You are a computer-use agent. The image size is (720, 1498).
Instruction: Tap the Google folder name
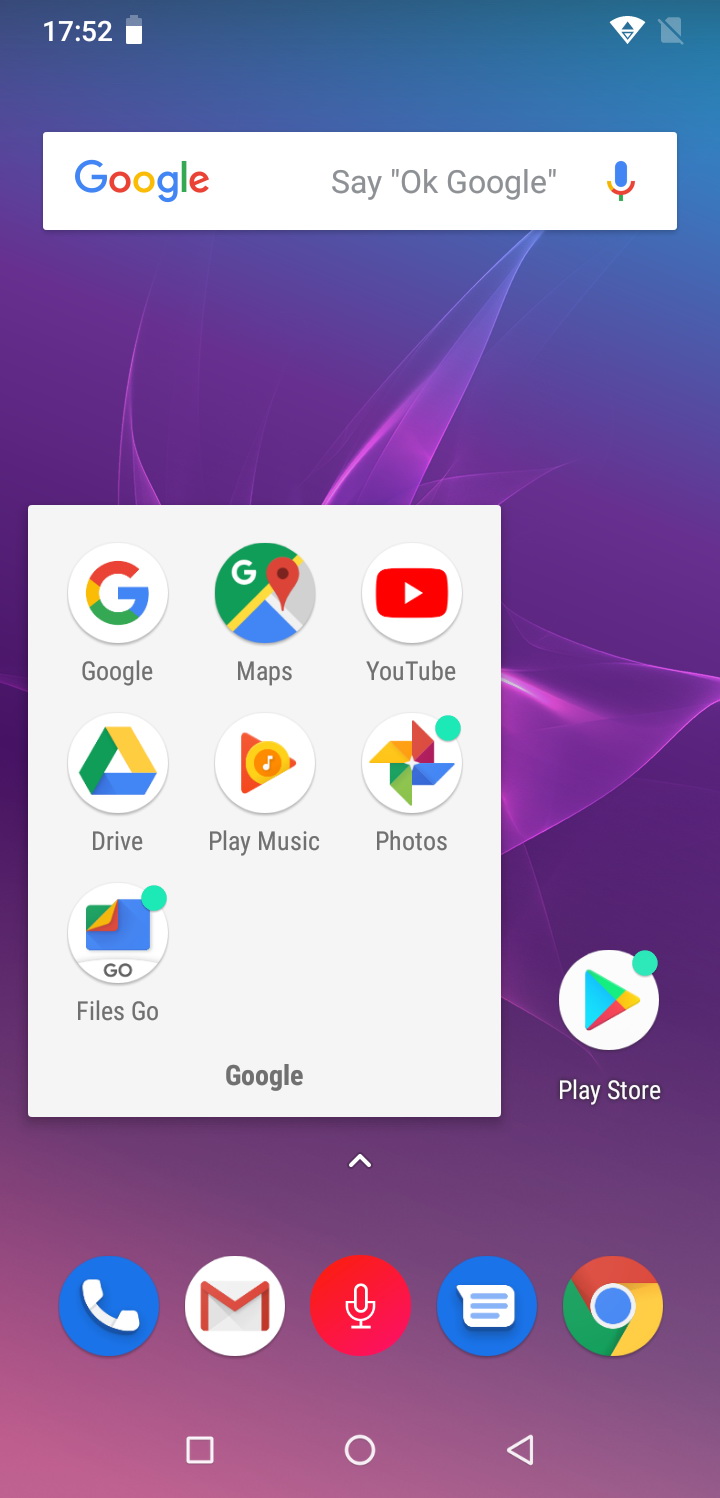pyautogui.click(x=264, y=1076)
